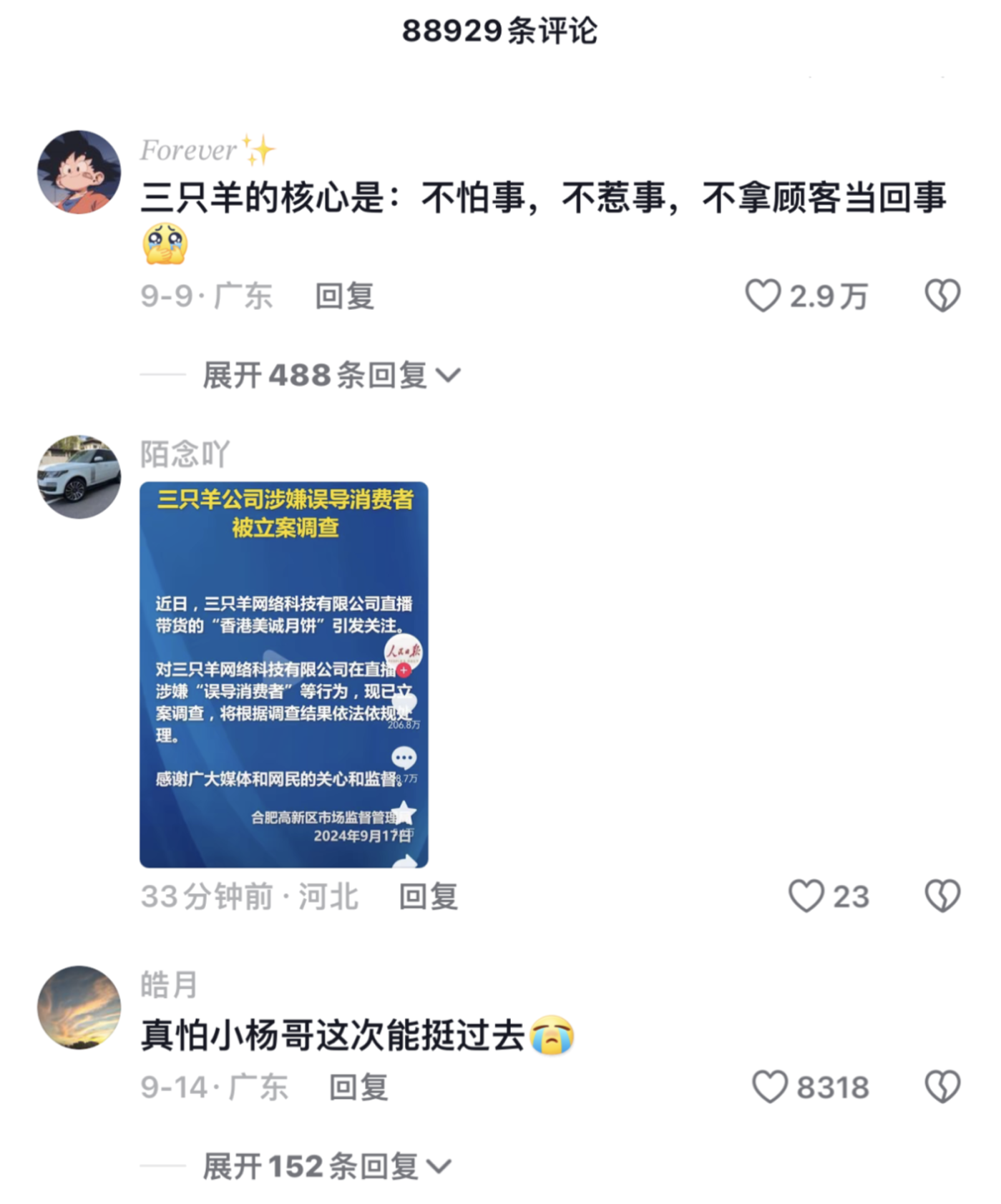Expand the 488 replies
The width and height of the screenshot is (1001, 1204).
click(331, 375)
